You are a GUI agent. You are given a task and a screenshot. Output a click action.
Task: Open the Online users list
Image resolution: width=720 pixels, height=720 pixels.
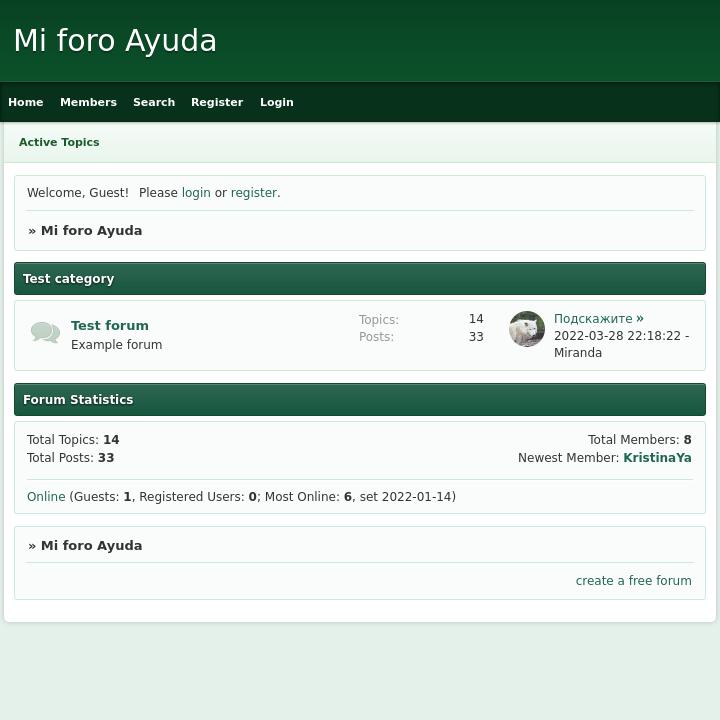click(46, 497)
